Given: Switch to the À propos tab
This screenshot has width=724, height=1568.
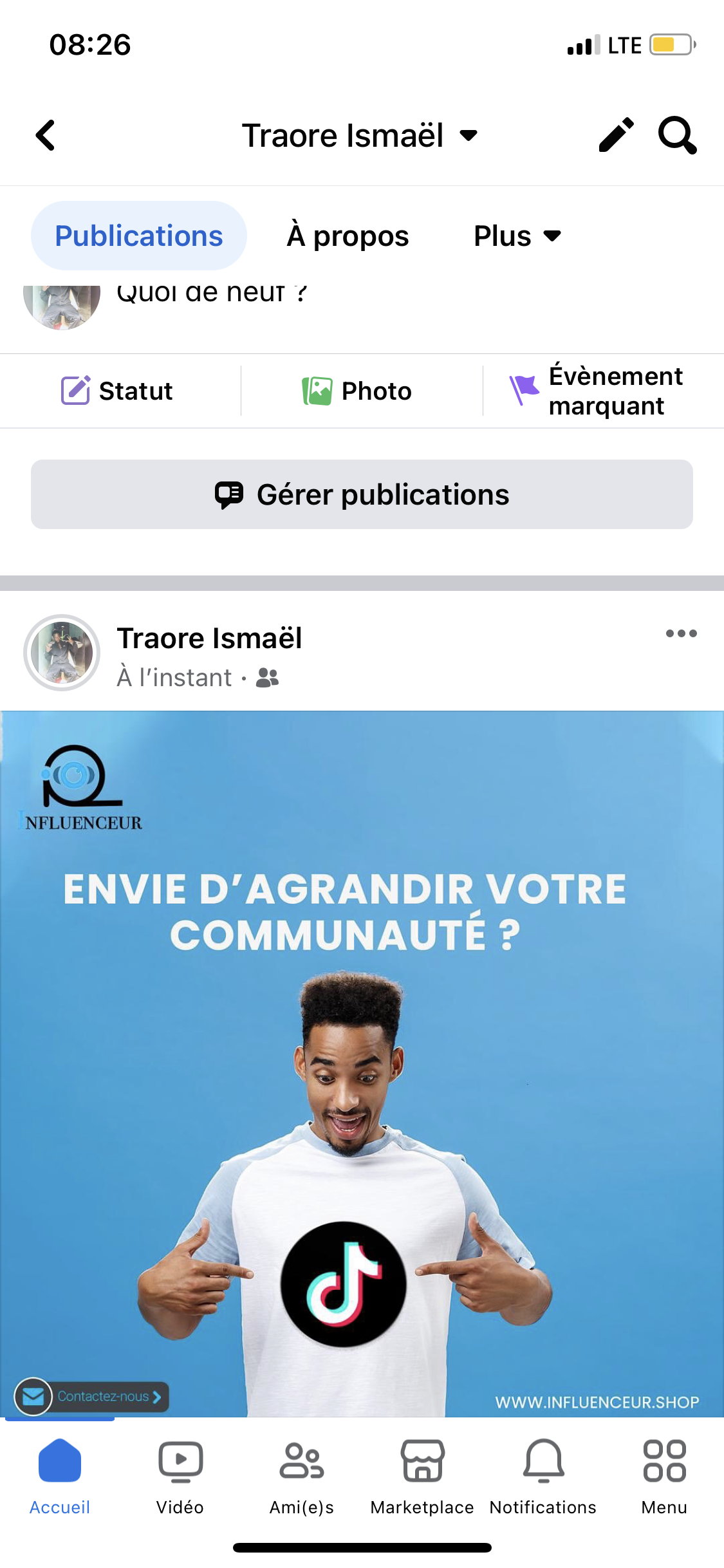Looking at the screenshot, I should (x=348, y=236).
